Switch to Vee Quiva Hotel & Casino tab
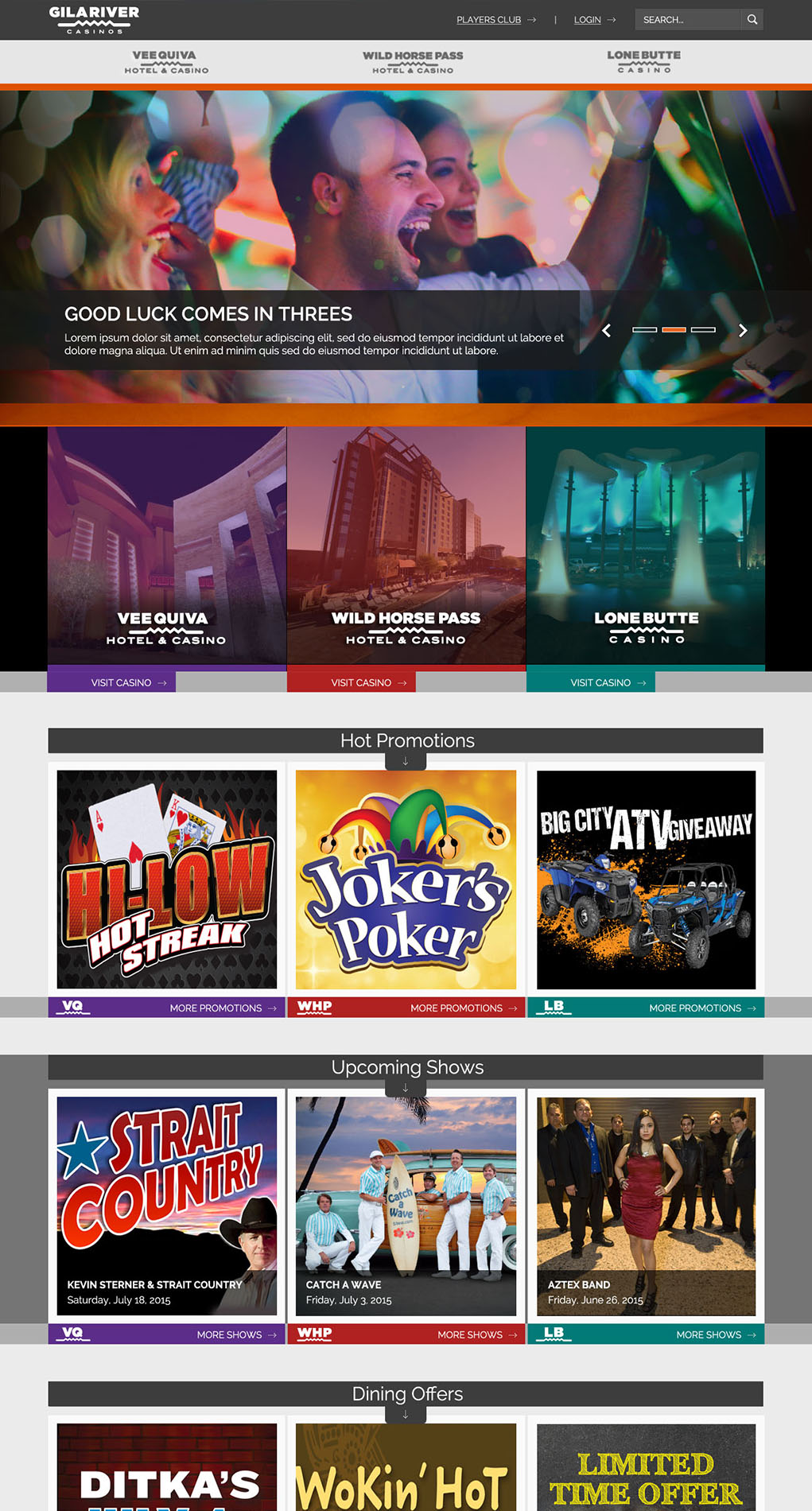 point(166,62)
